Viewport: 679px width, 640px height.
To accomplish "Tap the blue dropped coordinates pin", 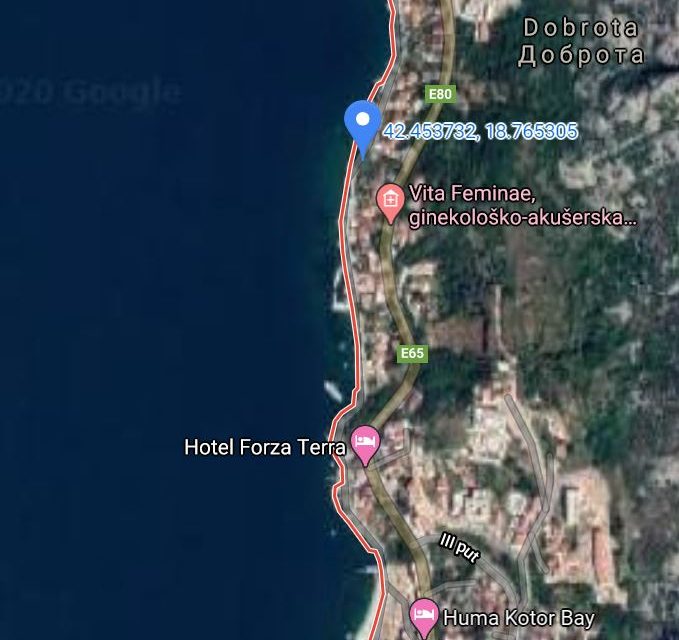I will click(x=360, y=123).
